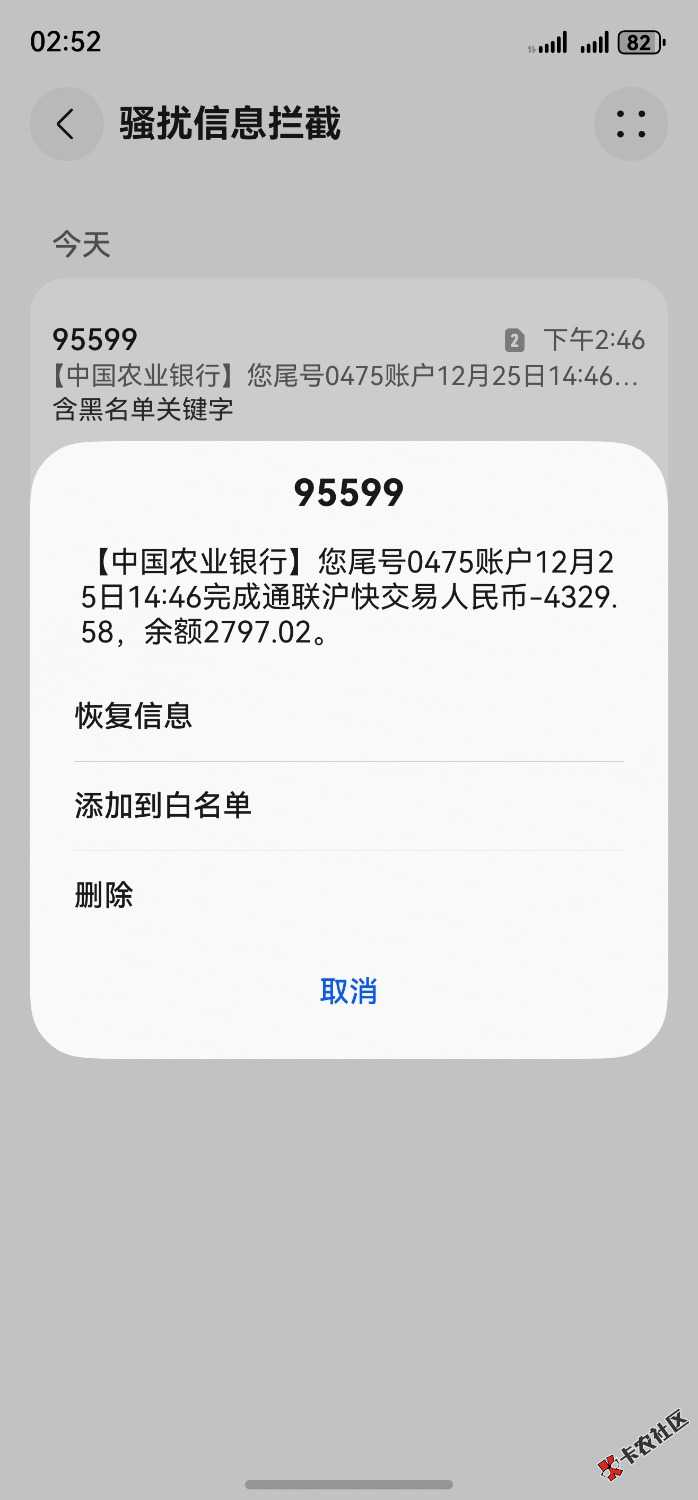
Task: Dismiss the dialog with 取消
Action: [348, 991]
